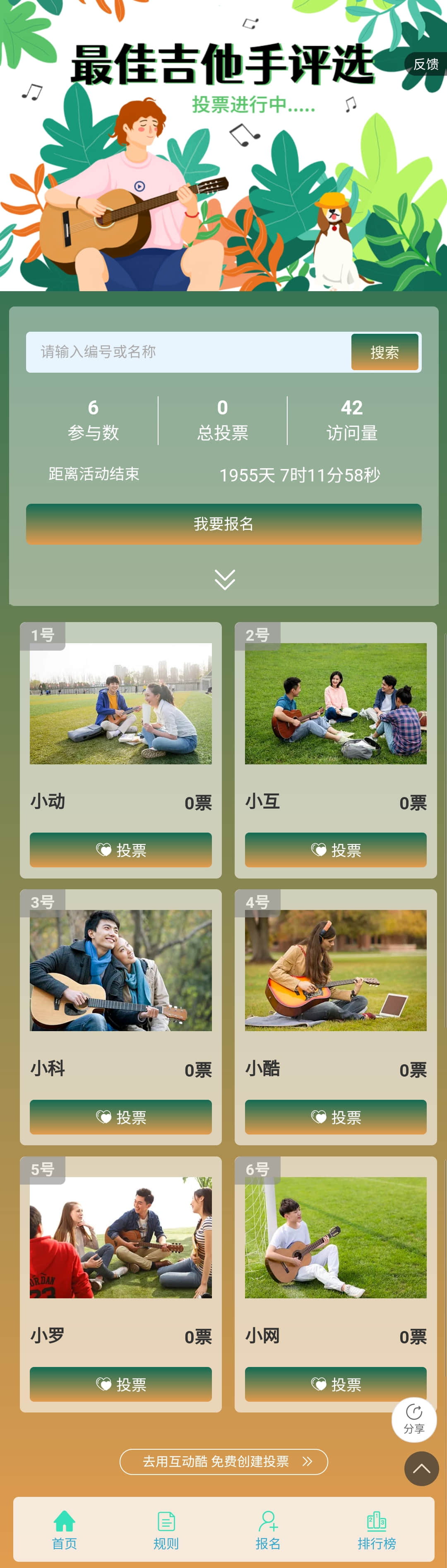Open the 反馈 feedback button
Viewport: 447px width, 1568px height.
(426, 64)
